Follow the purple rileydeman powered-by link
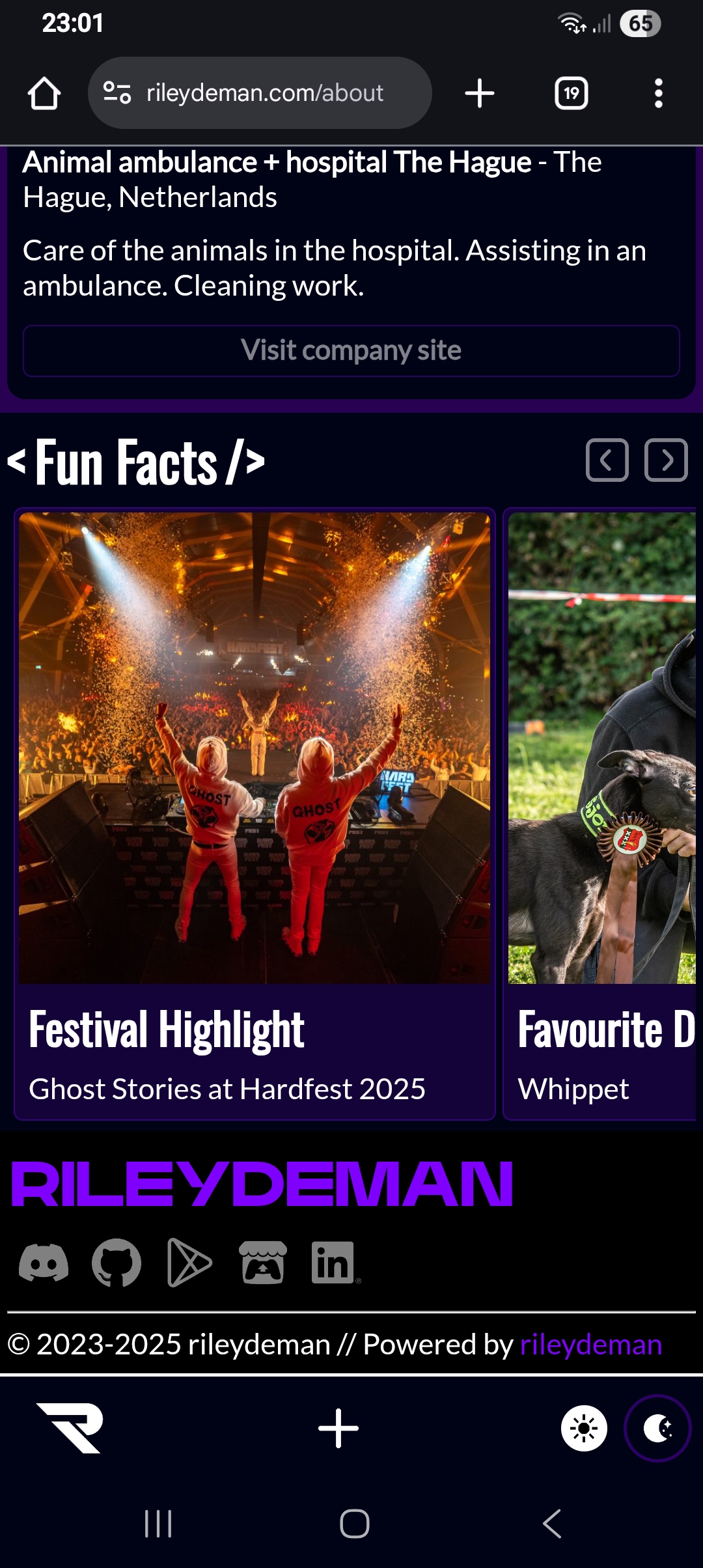Image resolution: width=703 pixels, height=1568 pixels. tap(590, 1345)
